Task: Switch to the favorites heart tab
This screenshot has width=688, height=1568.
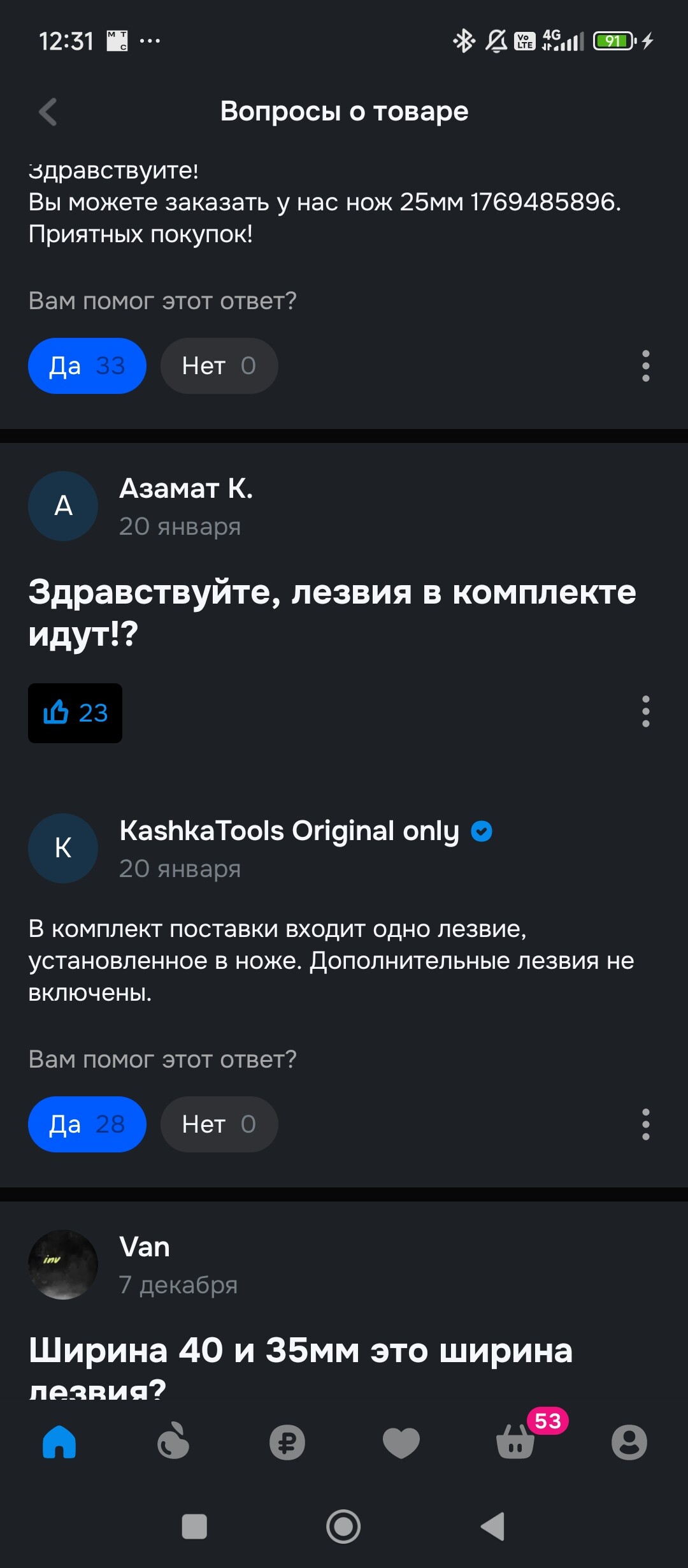Action: 401,1442
